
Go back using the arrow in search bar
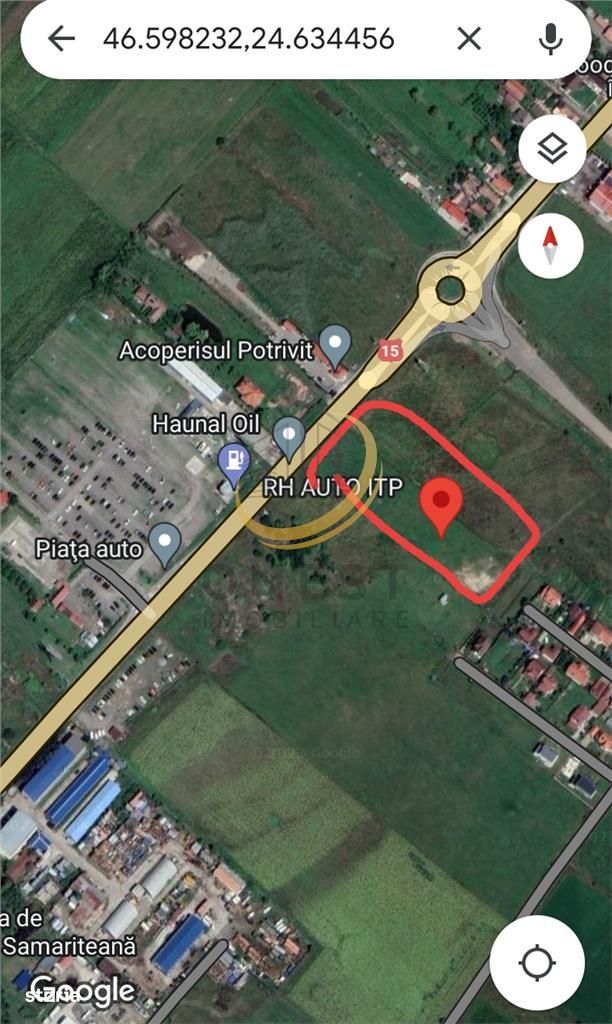coord(62,39)
